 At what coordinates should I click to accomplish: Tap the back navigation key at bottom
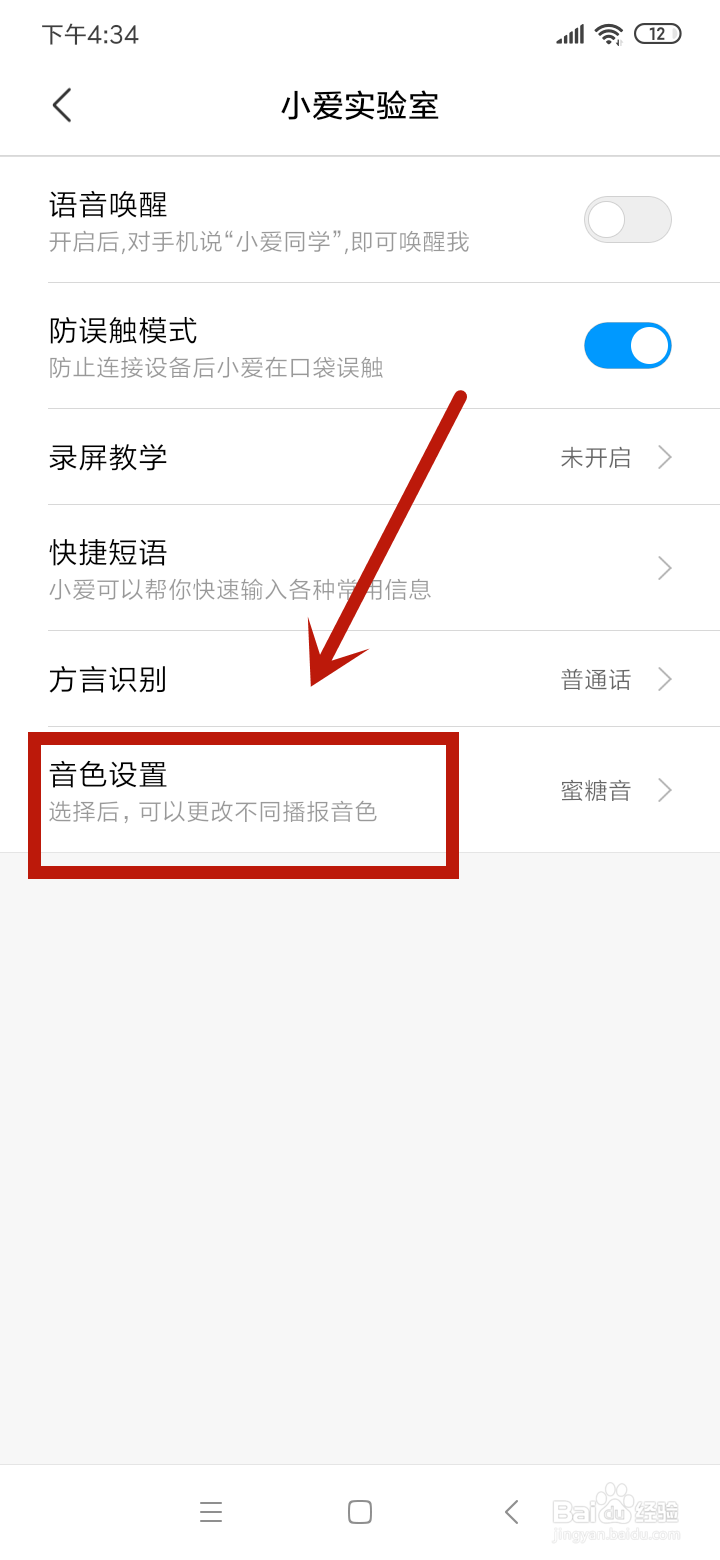511,1512
